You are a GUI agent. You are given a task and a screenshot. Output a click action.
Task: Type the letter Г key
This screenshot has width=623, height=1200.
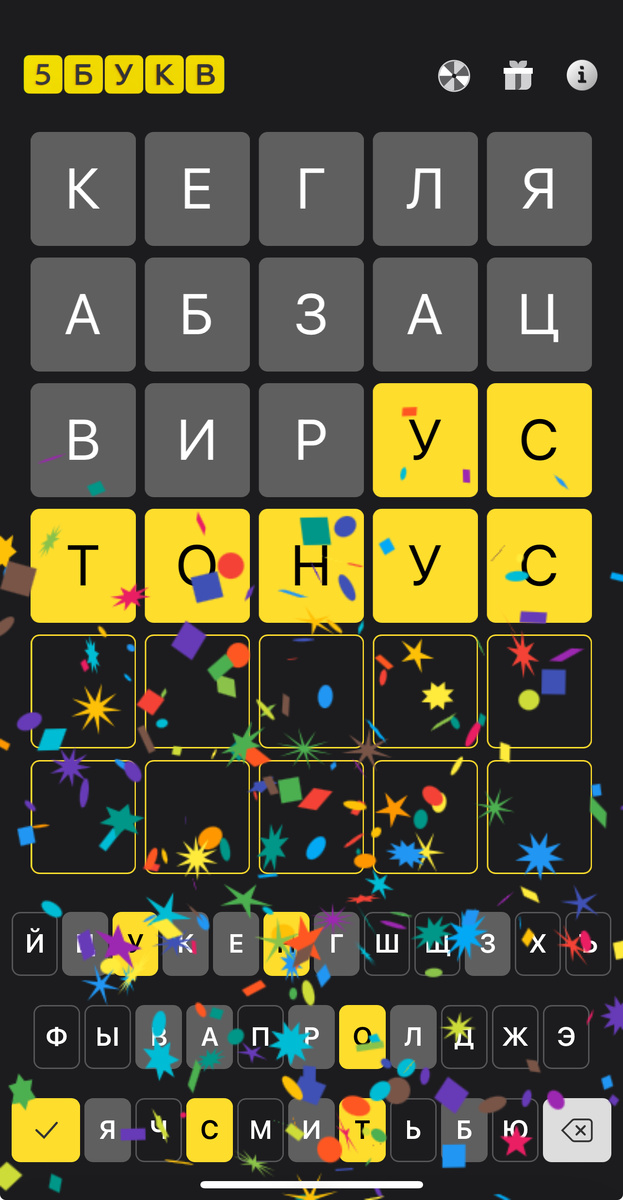[337, 943]
